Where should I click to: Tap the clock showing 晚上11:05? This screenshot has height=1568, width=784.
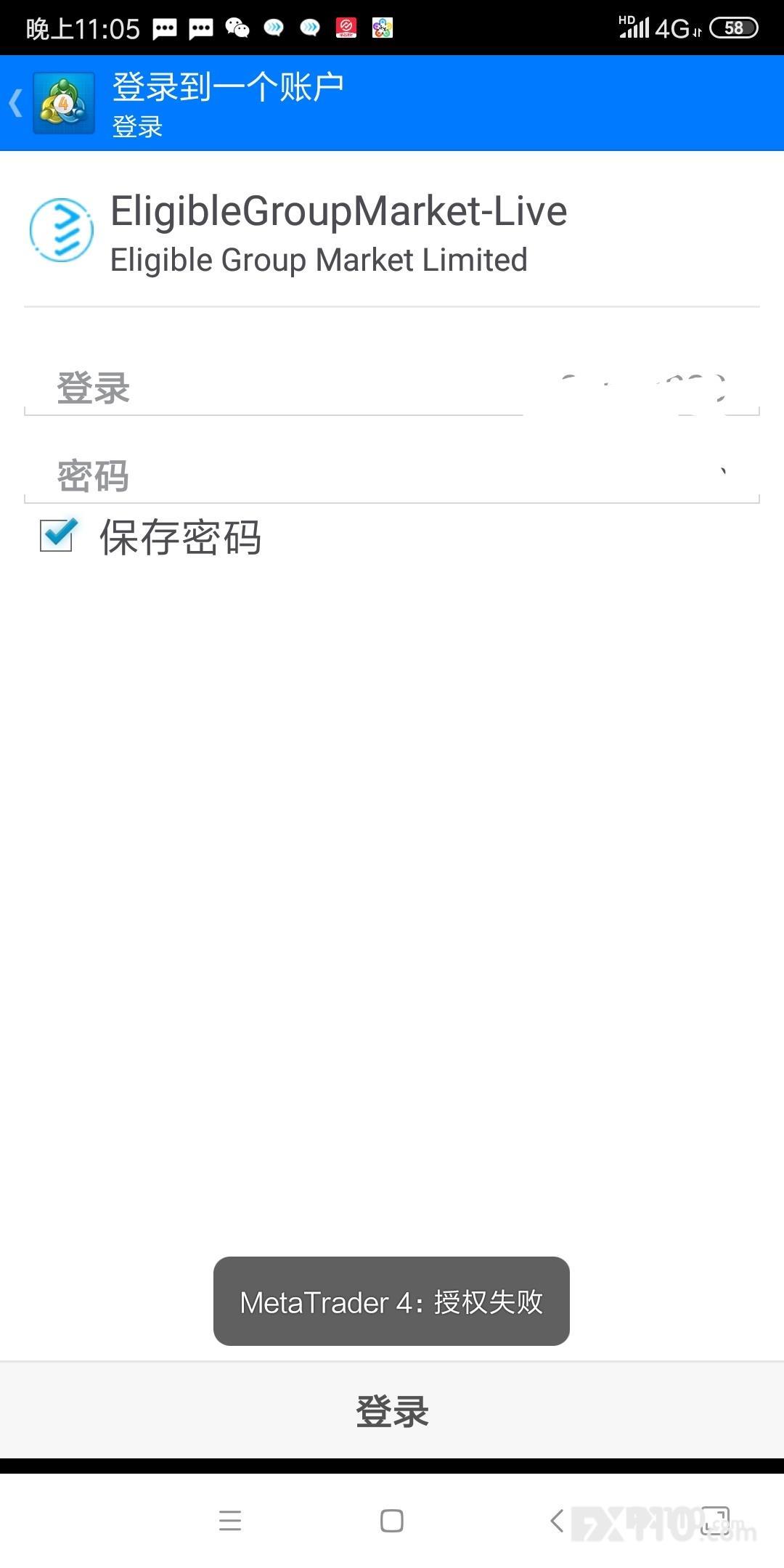(x=80, y=28)
